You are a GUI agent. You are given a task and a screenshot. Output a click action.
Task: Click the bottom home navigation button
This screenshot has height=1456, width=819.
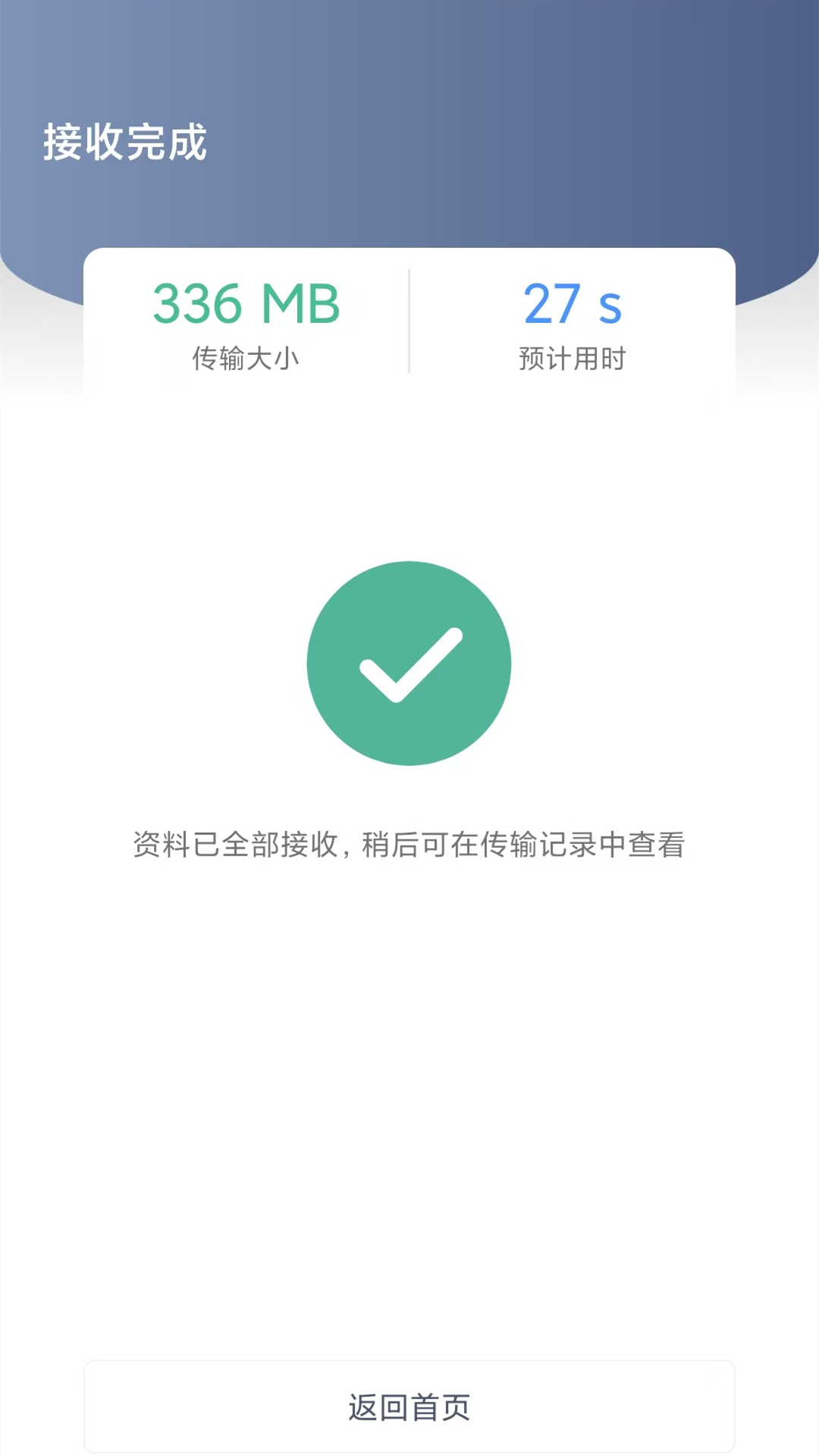point(409,1407)
